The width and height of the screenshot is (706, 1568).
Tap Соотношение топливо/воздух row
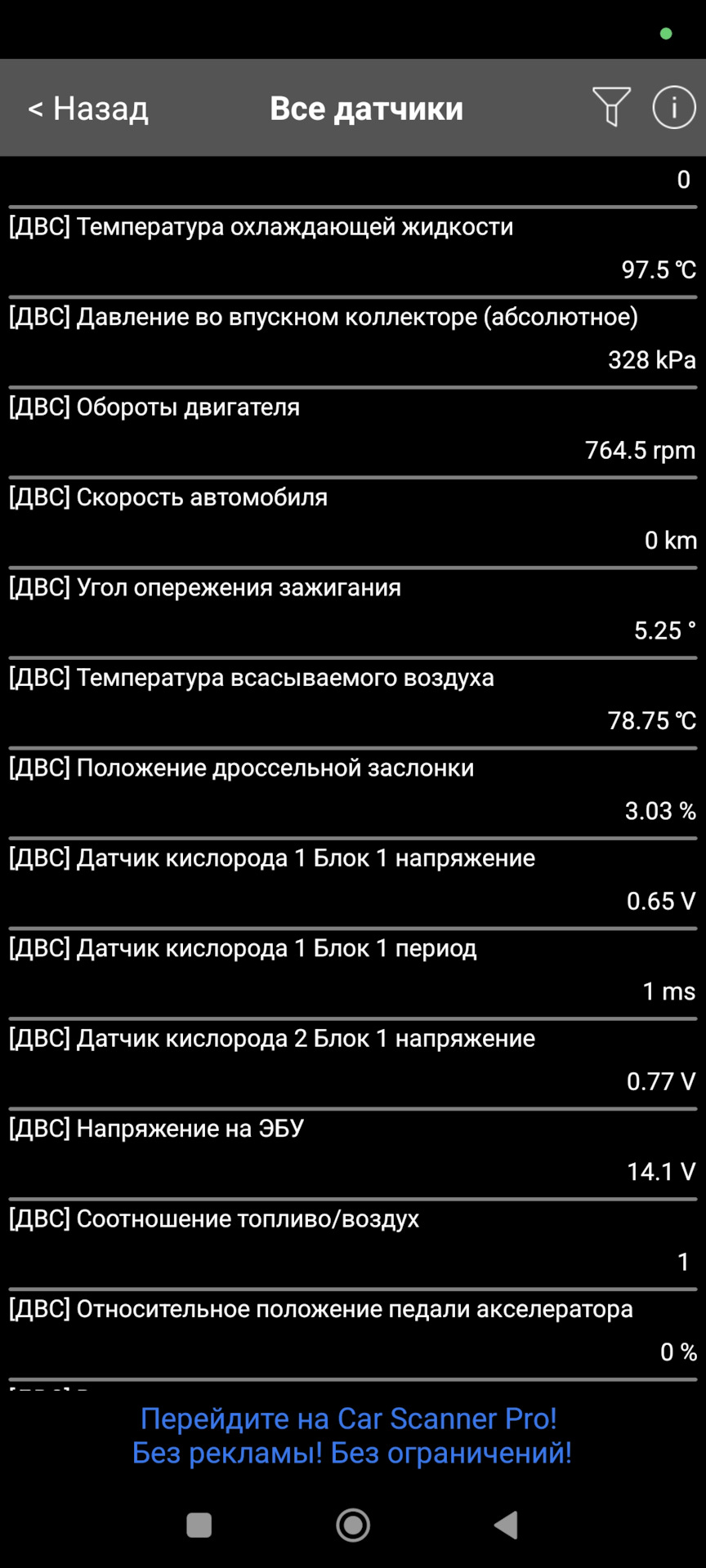(352, 1241)
